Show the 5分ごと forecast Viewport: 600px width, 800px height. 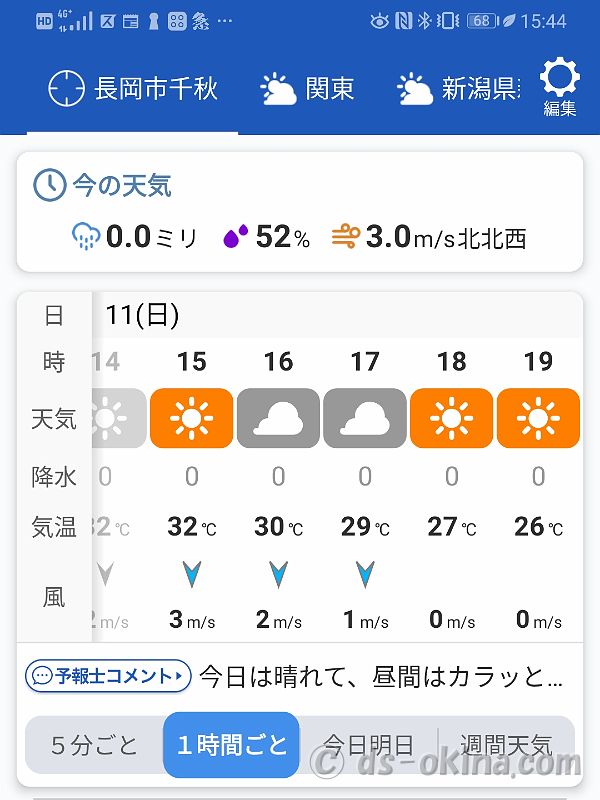[94, 745]
